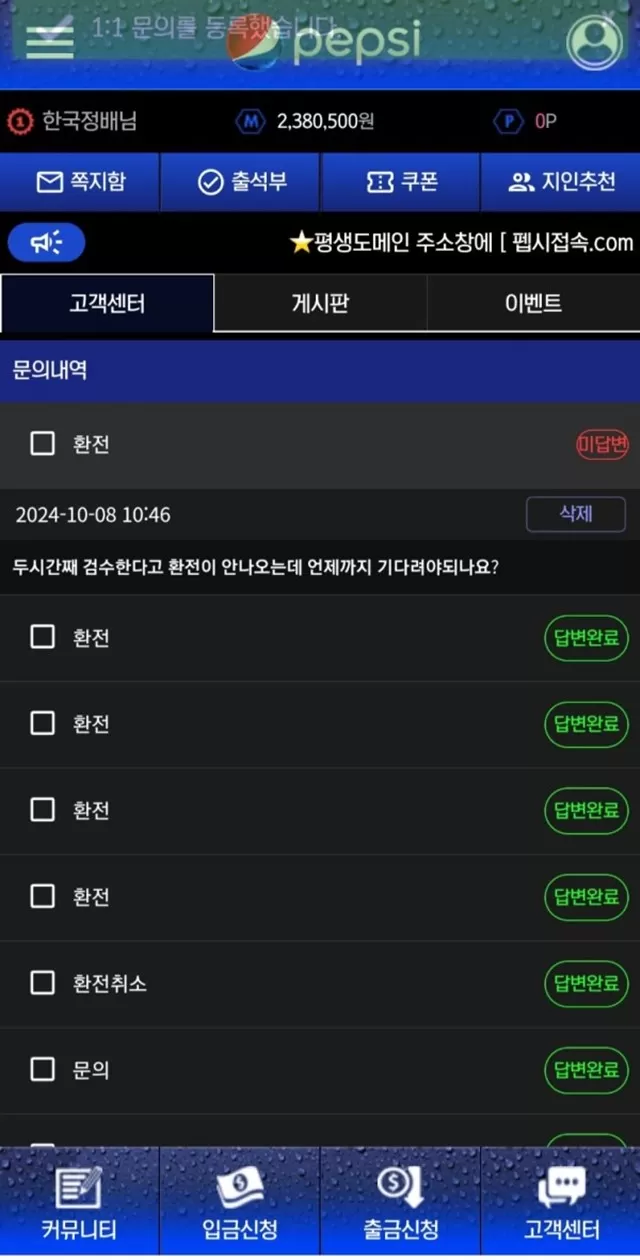
Task: Open the 환전취소 inquiry row
Action: coord(320,984)
